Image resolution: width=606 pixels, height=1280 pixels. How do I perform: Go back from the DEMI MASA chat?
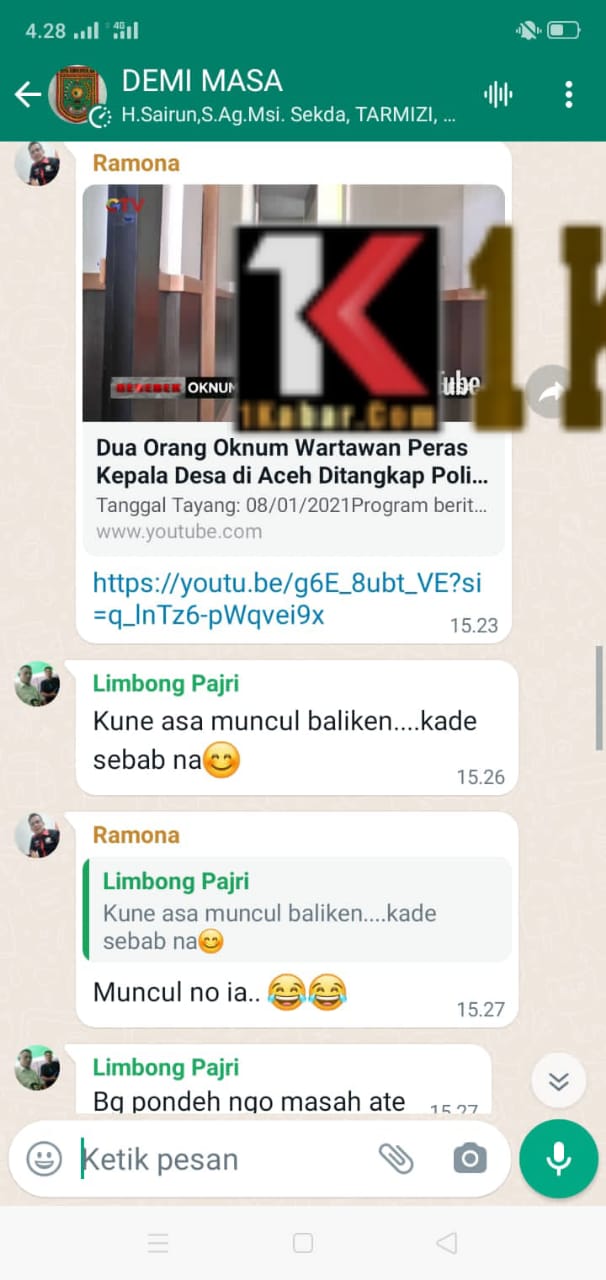click(x=27, y=95)
